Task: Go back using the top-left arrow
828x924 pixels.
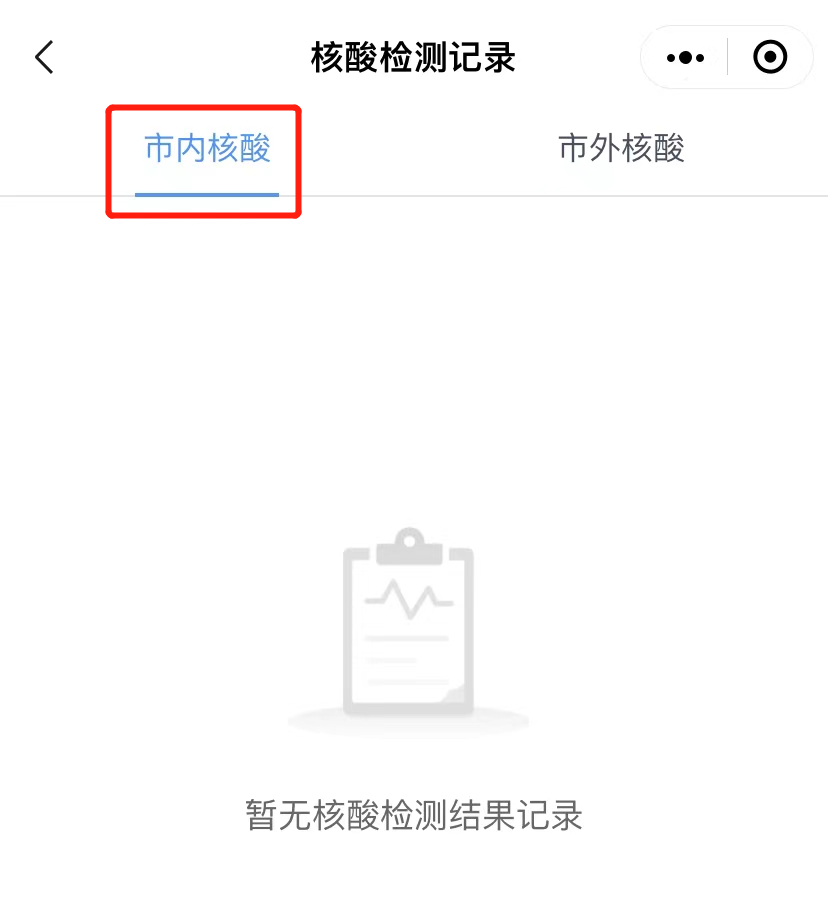Action: point(44,58)
